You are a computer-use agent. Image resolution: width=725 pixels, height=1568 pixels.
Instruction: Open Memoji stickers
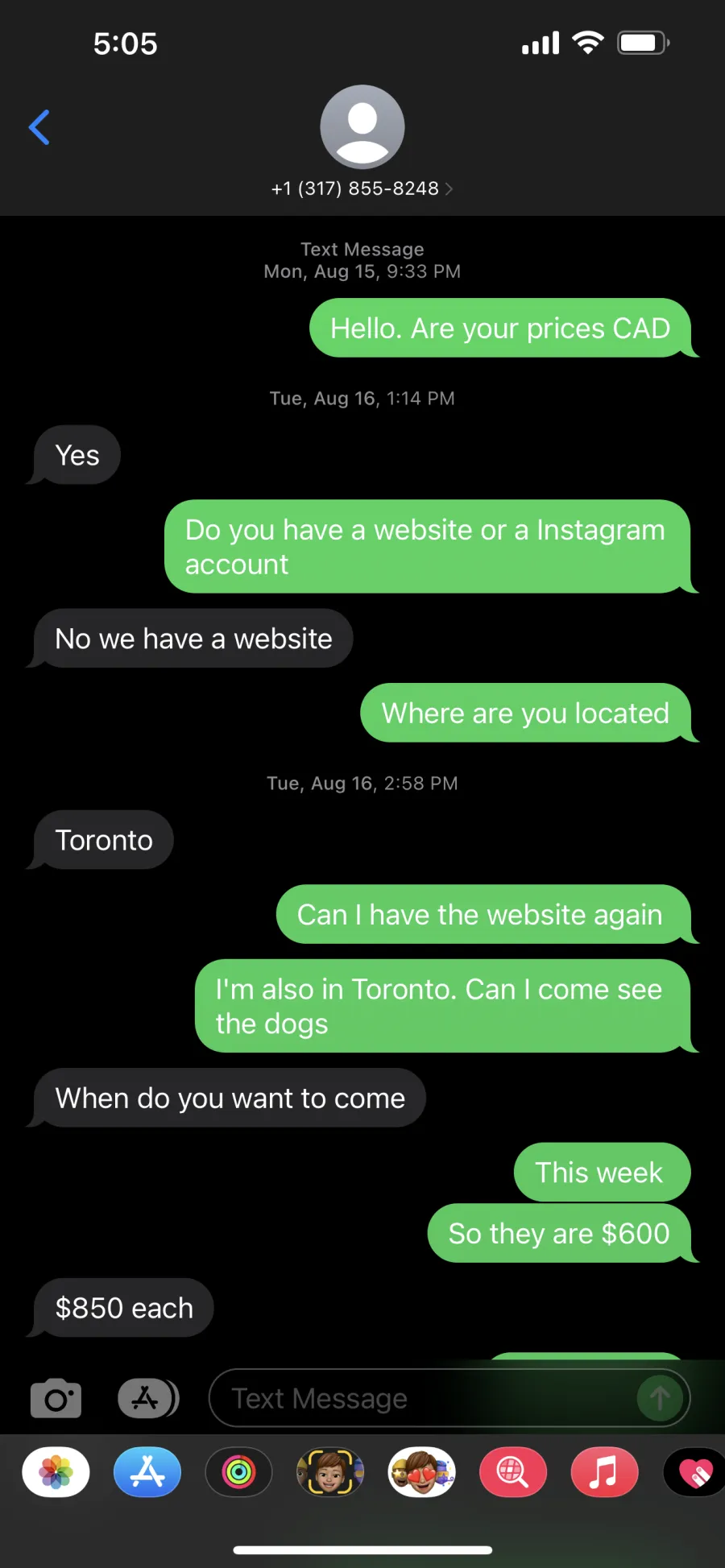pyautogui.click(x=422, y=1472)
